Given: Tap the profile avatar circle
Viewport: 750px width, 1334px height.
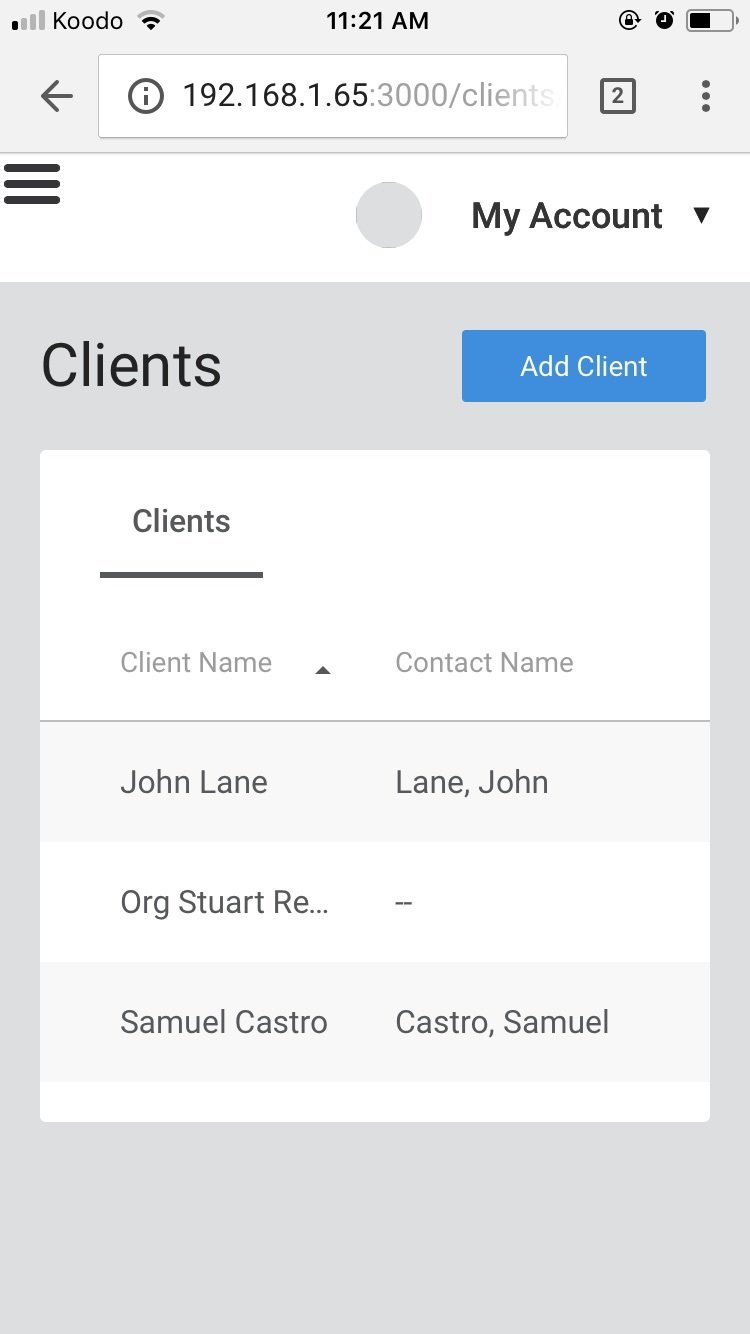Looking at the screenshot, I should (x=389, y=215).
